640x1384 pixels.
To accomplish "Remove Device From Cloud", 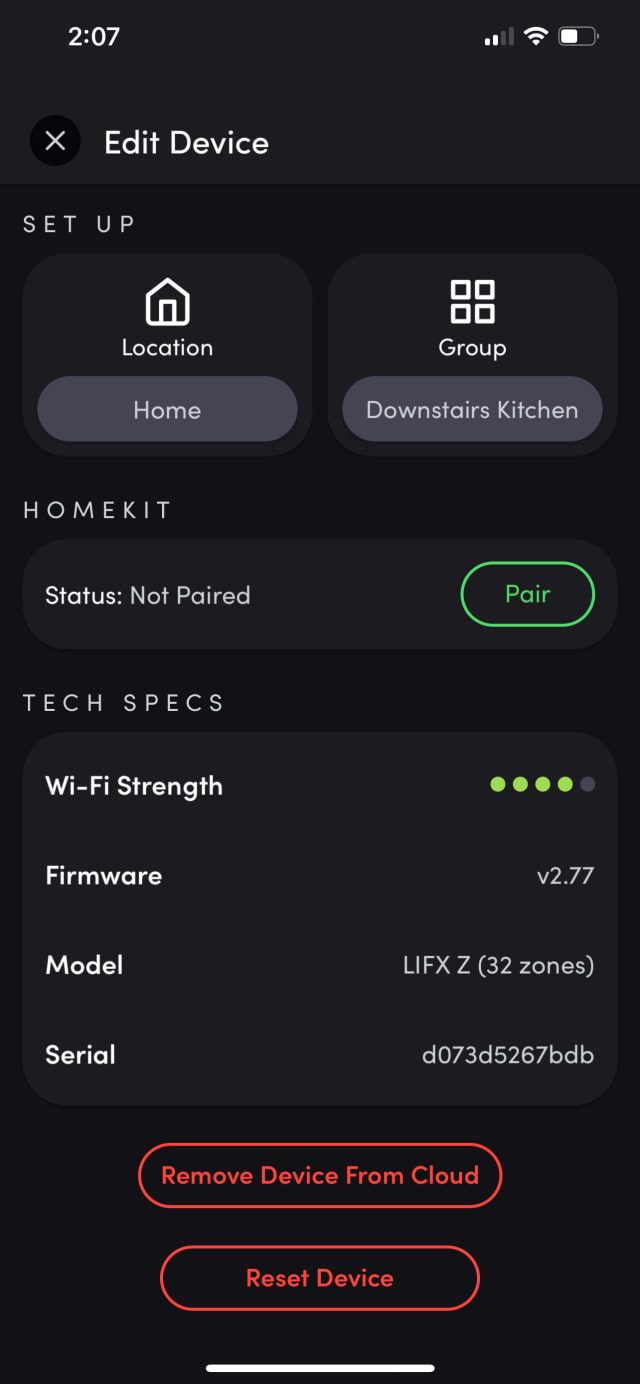I will coord(319,1175).
